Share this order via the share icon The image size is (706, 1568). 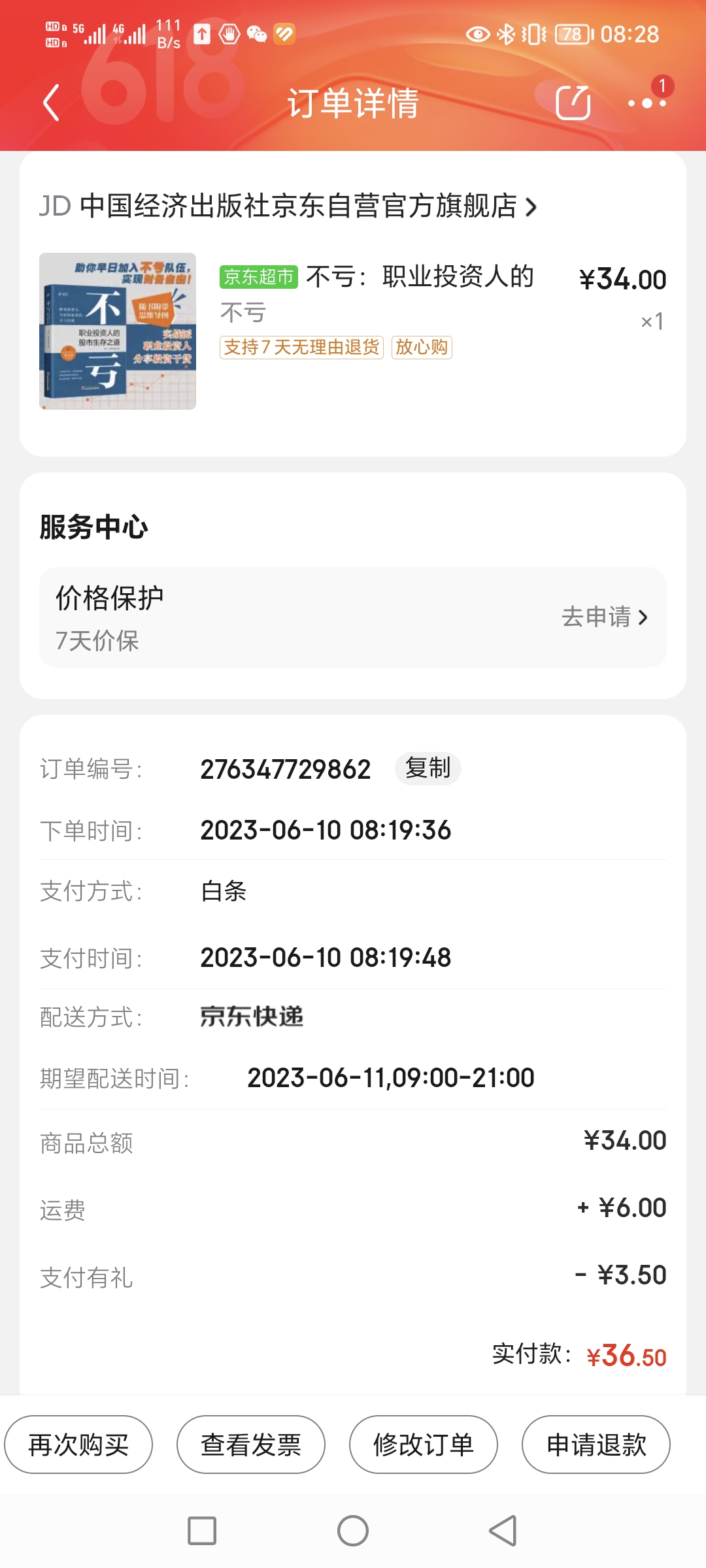tap(573, 103)
